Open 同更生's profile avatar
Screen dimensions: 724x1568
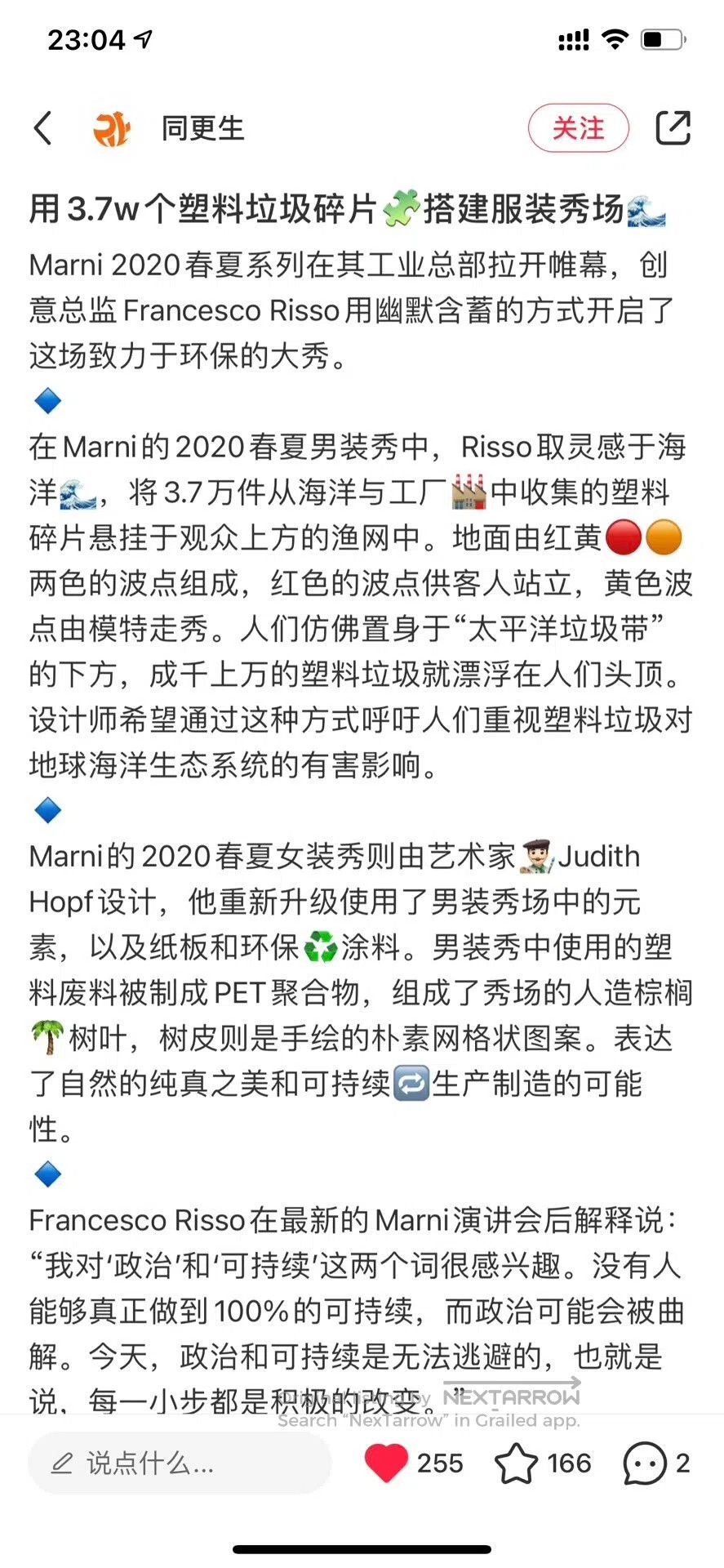pyautogui.click(x=111, y=128)
